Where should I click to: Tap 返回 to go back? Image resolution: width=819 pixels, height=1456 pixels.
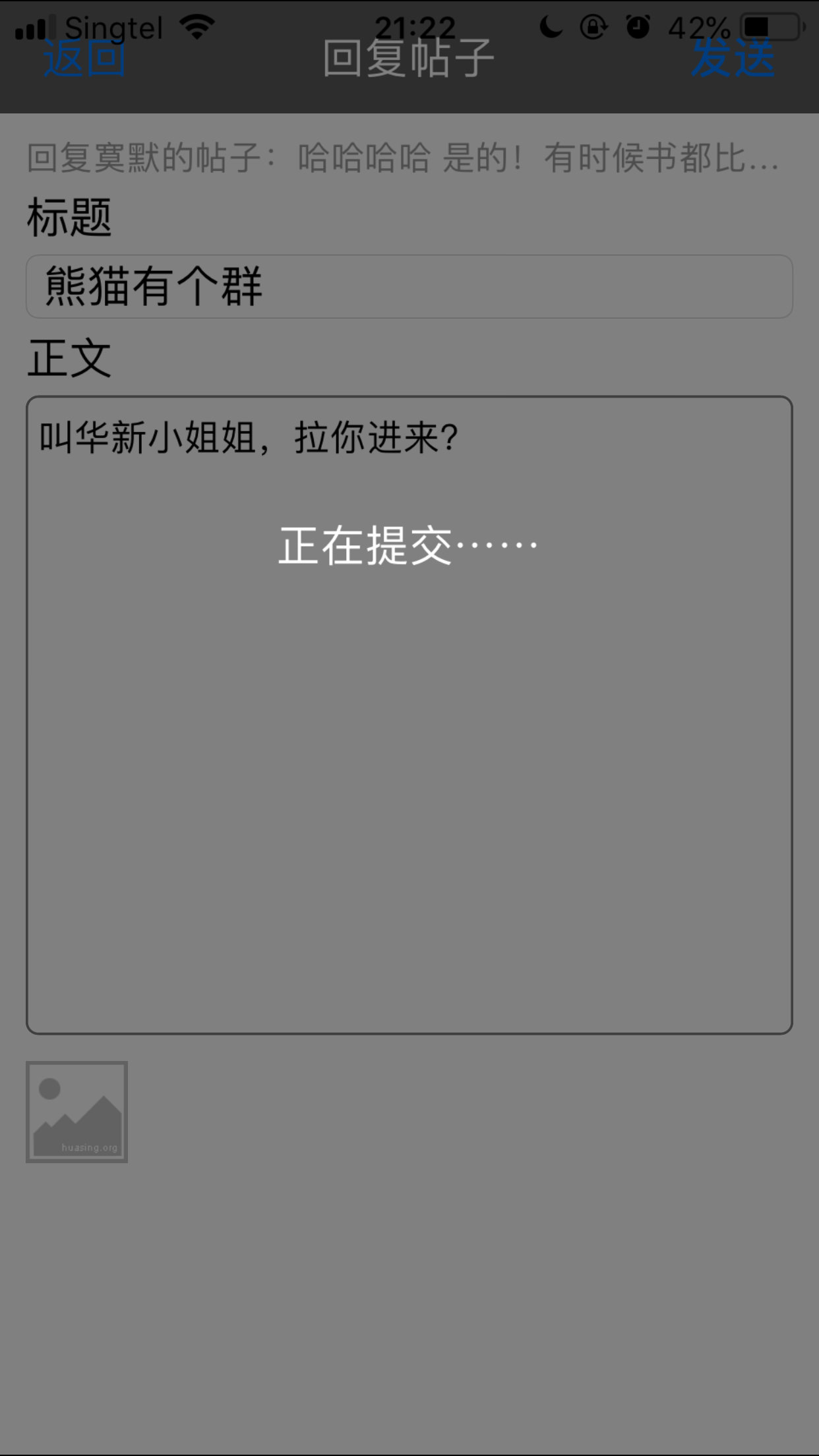tap(84, 58)
